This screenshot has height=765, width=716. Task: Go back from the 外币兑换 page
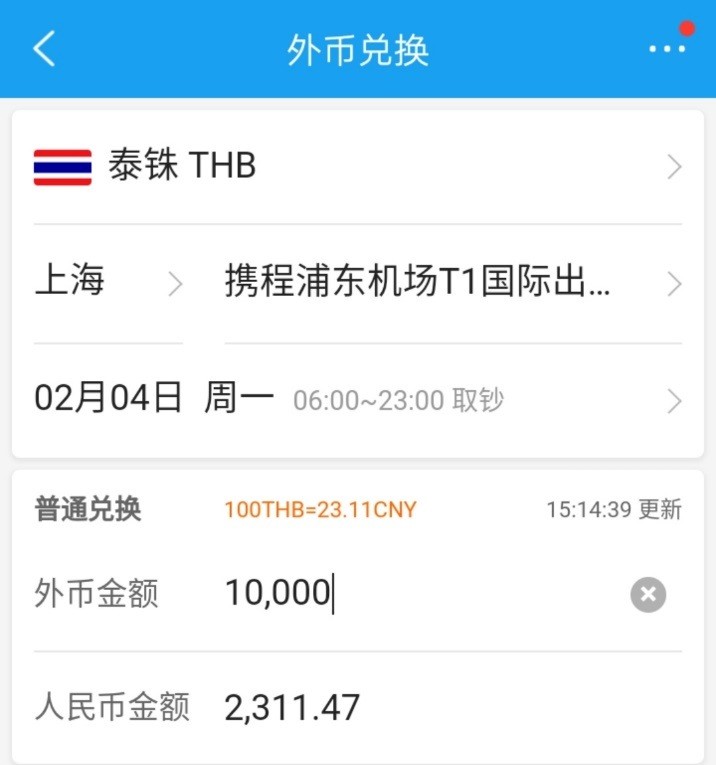[x=45, y=49]
